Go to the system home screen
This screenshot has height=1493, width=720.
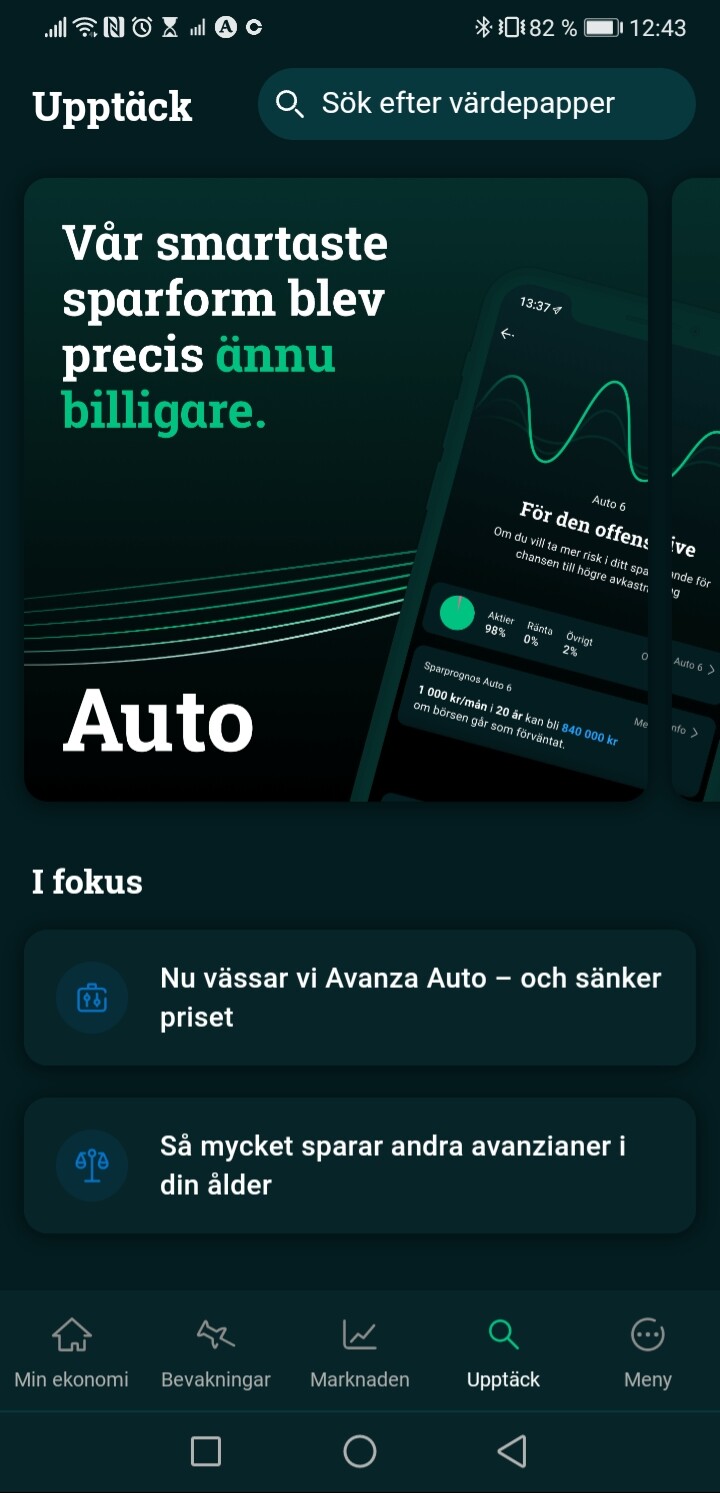(x=360, y=1451)
